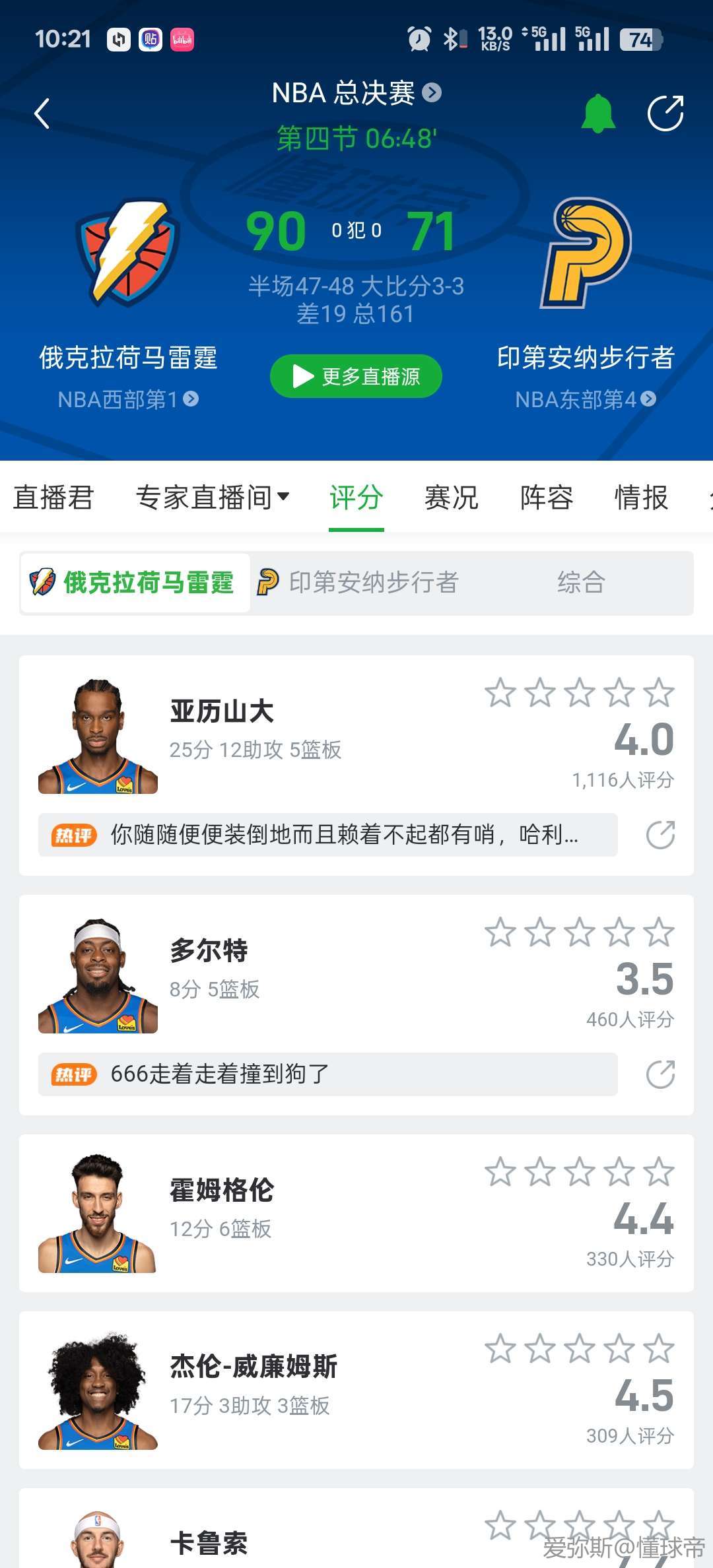Show ratings for 印第安纳步行者 players
Viewport: 713px width, 1568px height.
[358, 583]
